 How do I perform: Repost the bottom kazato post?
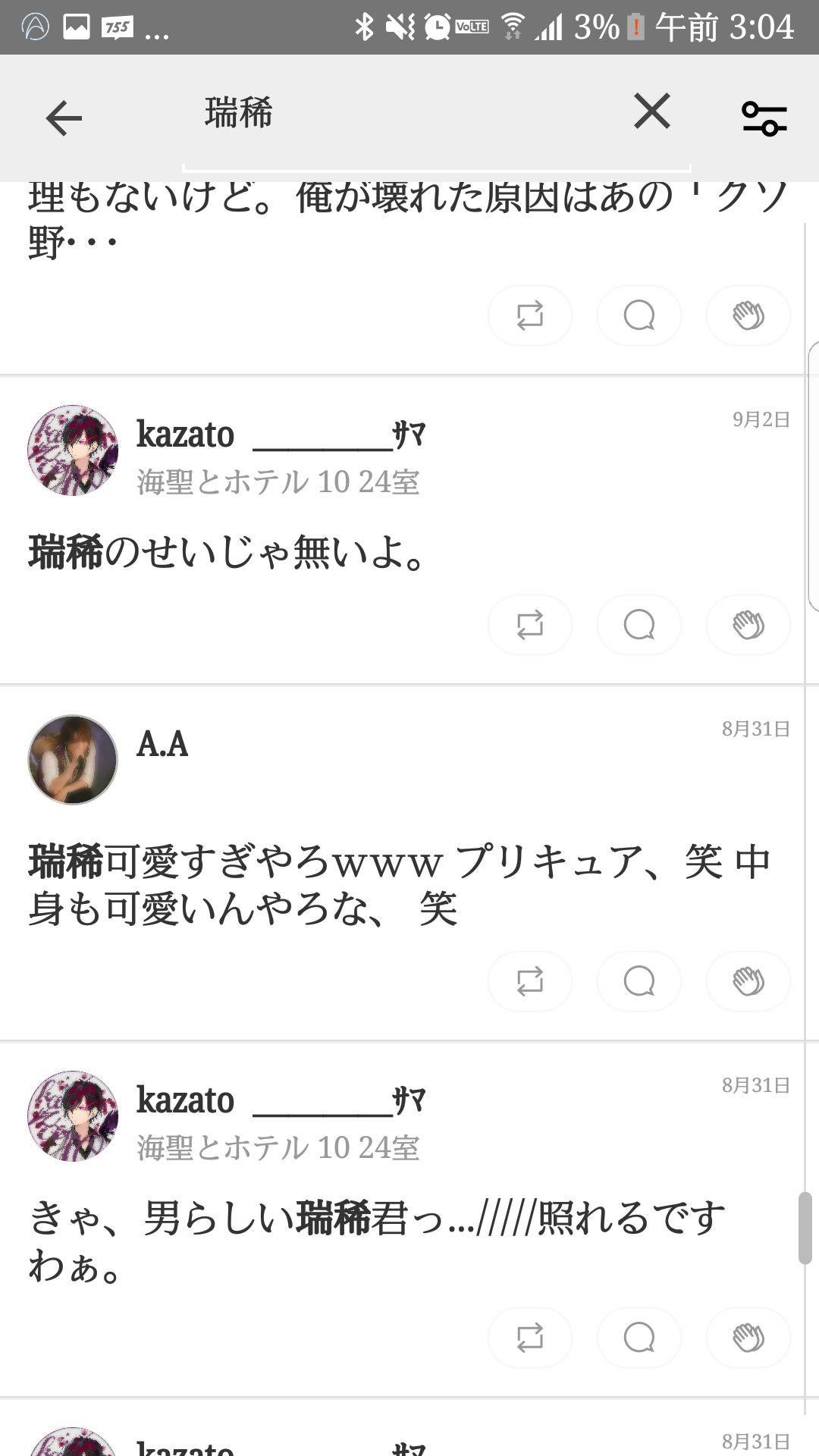[x=529, y=1338]
